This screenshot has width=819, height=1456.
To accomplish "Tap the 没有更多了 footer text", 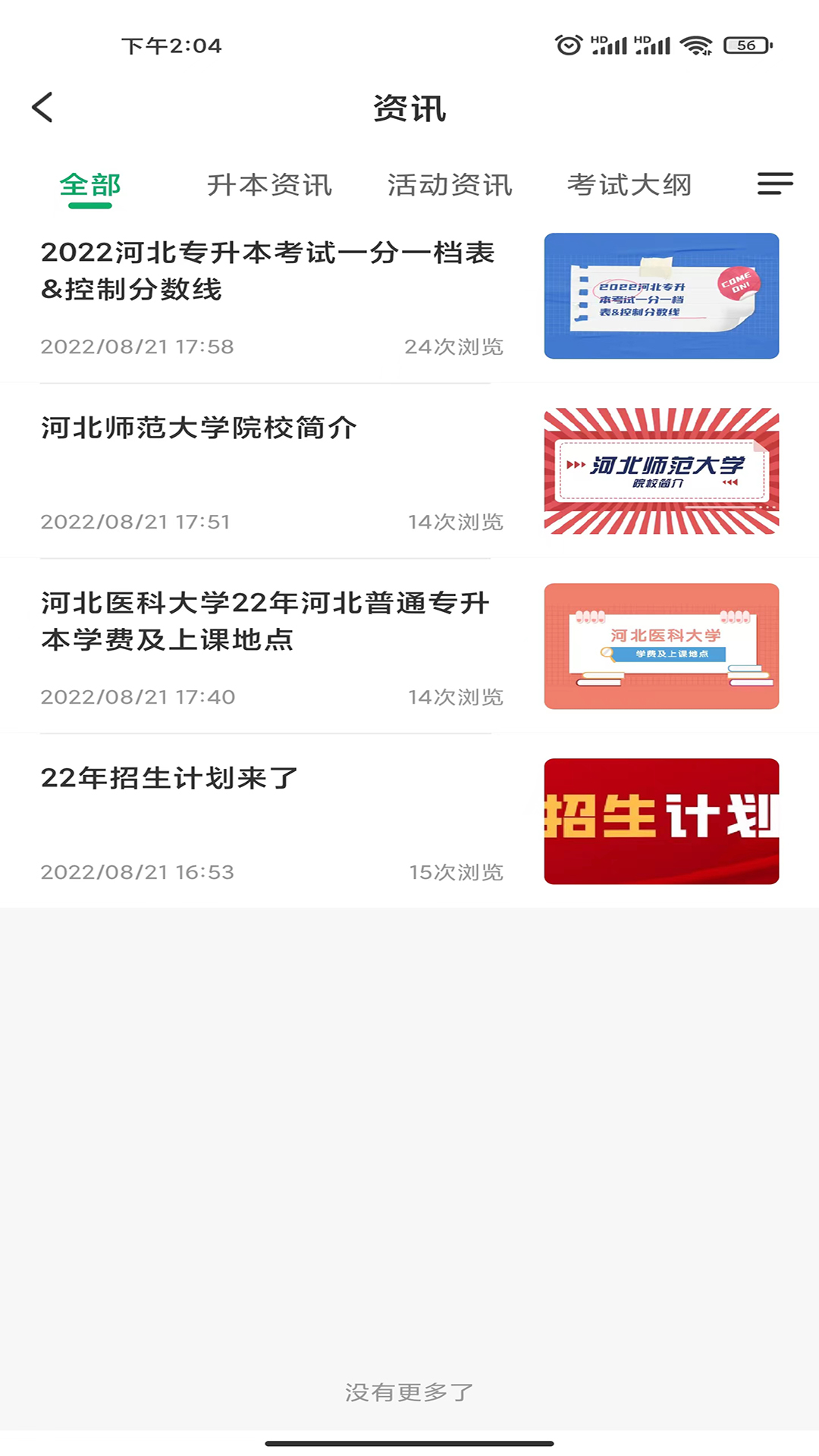I will click(x=409, y=1392).
